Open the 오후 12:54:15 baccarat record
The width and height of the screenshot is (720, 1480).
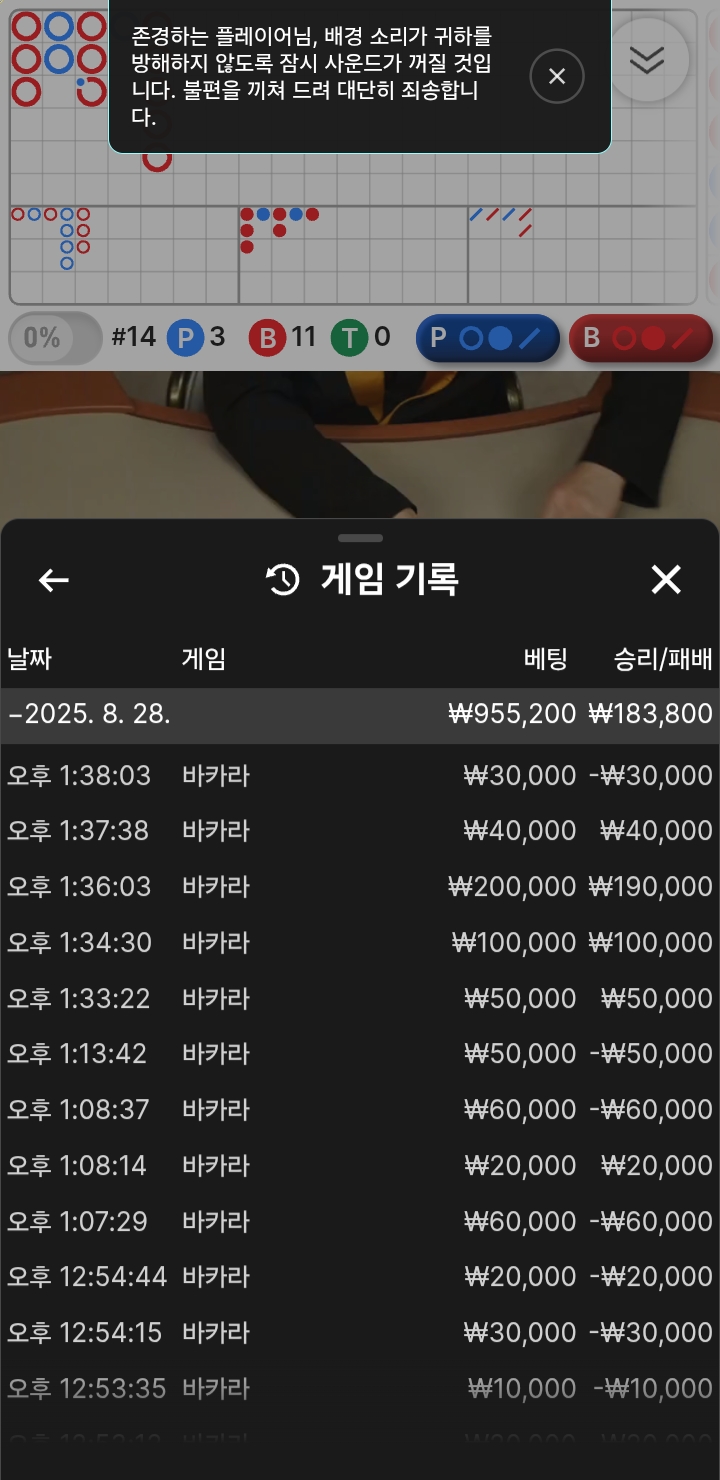click(x=360, y=1332)
